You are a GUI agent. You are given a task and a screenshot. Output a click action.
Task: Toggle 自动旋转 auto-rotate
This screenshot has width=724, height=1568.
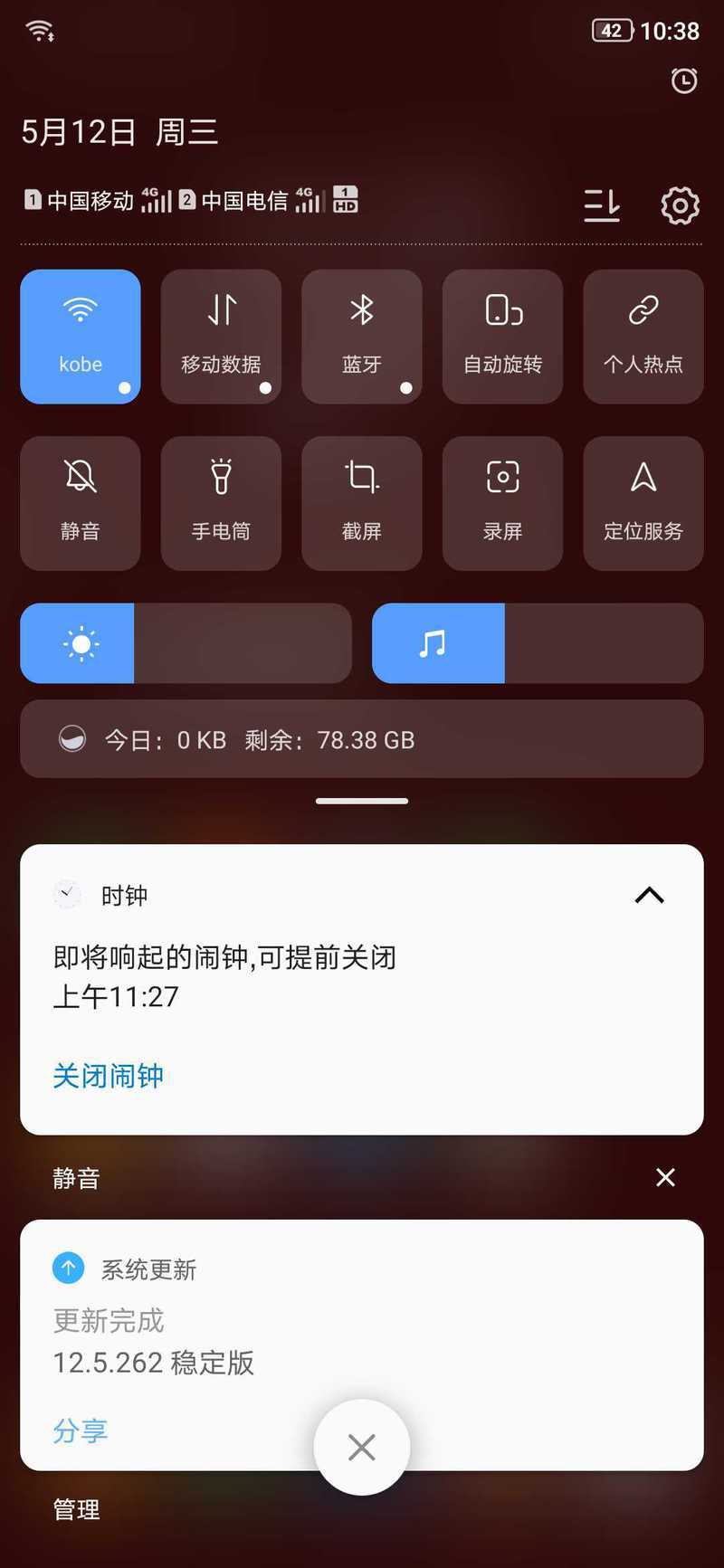502,337
